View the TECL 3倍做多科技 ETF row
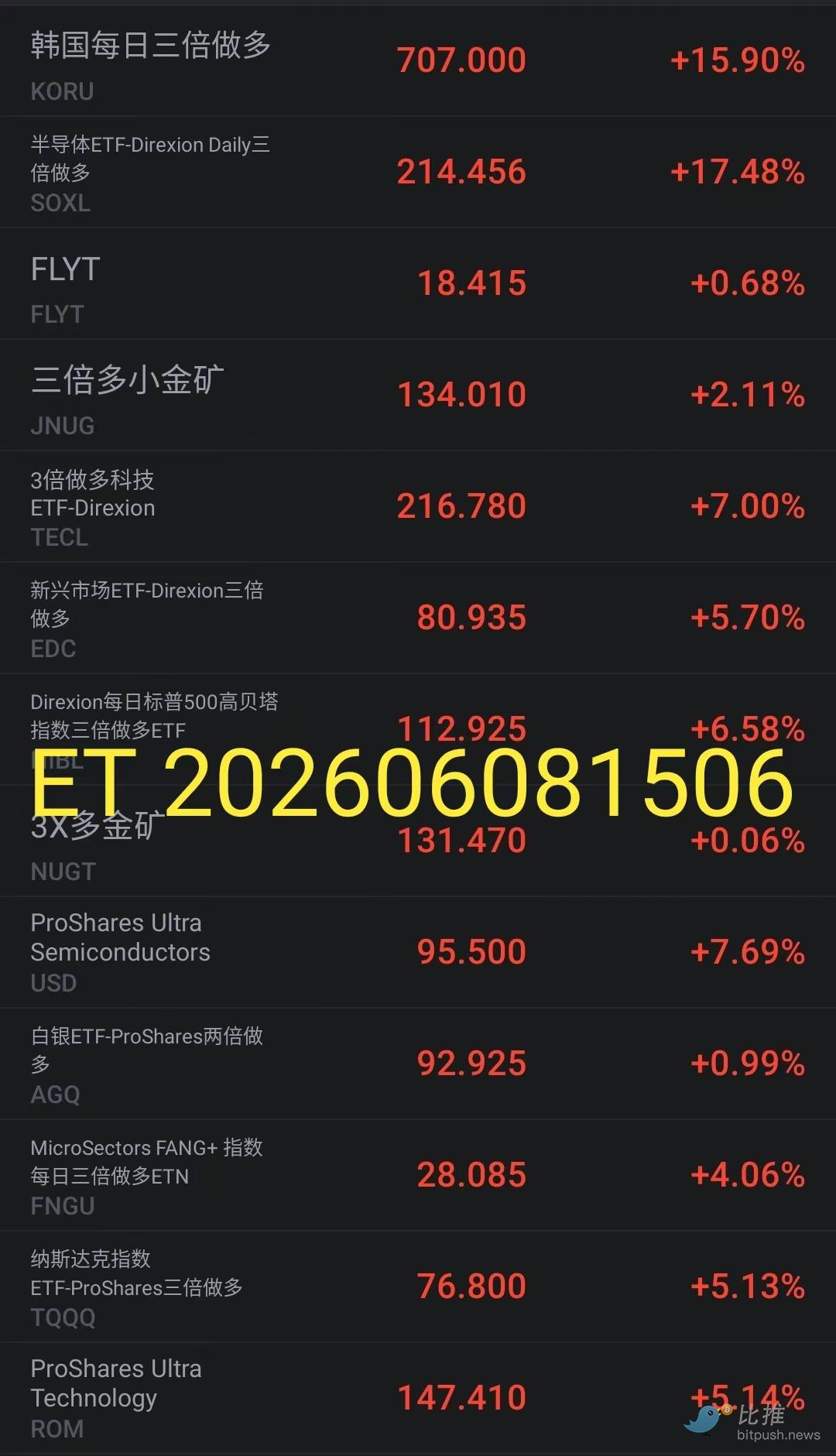The height and width of the screenshot is (1456, 836). tap(418, 507)
